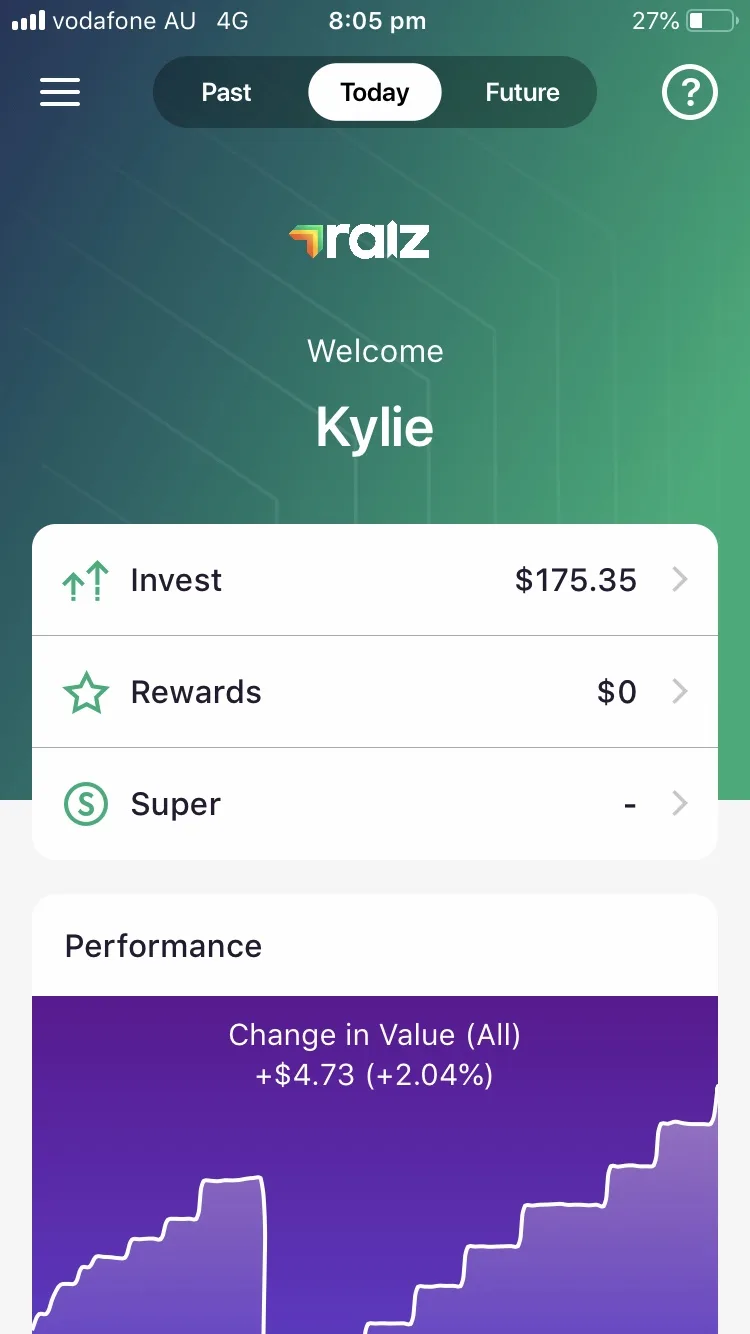
Task: Select the Today tab
Action: [x=375, y=92]
